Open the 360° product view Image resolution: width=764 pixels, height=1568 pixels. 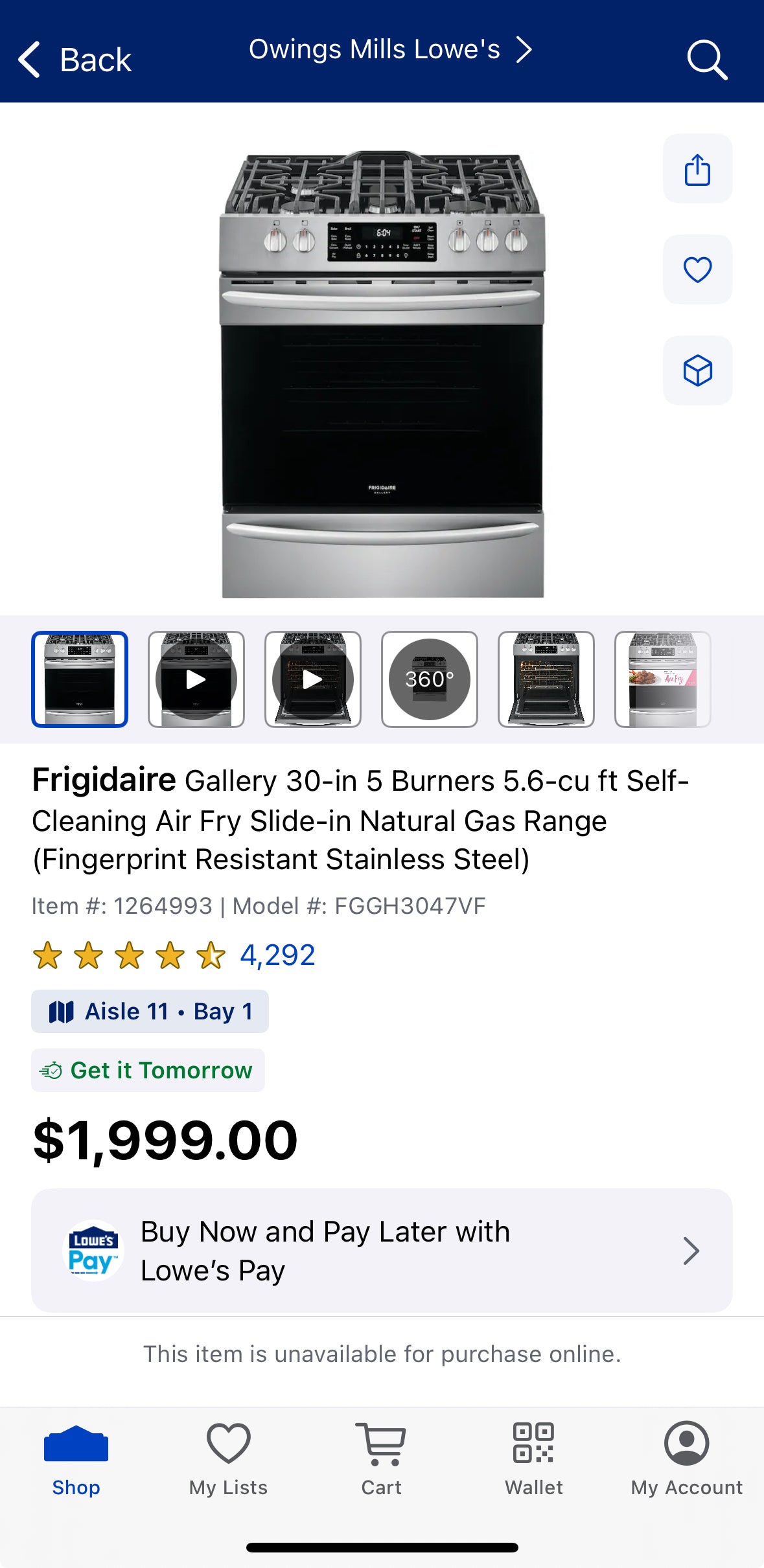tap(430, 679)
